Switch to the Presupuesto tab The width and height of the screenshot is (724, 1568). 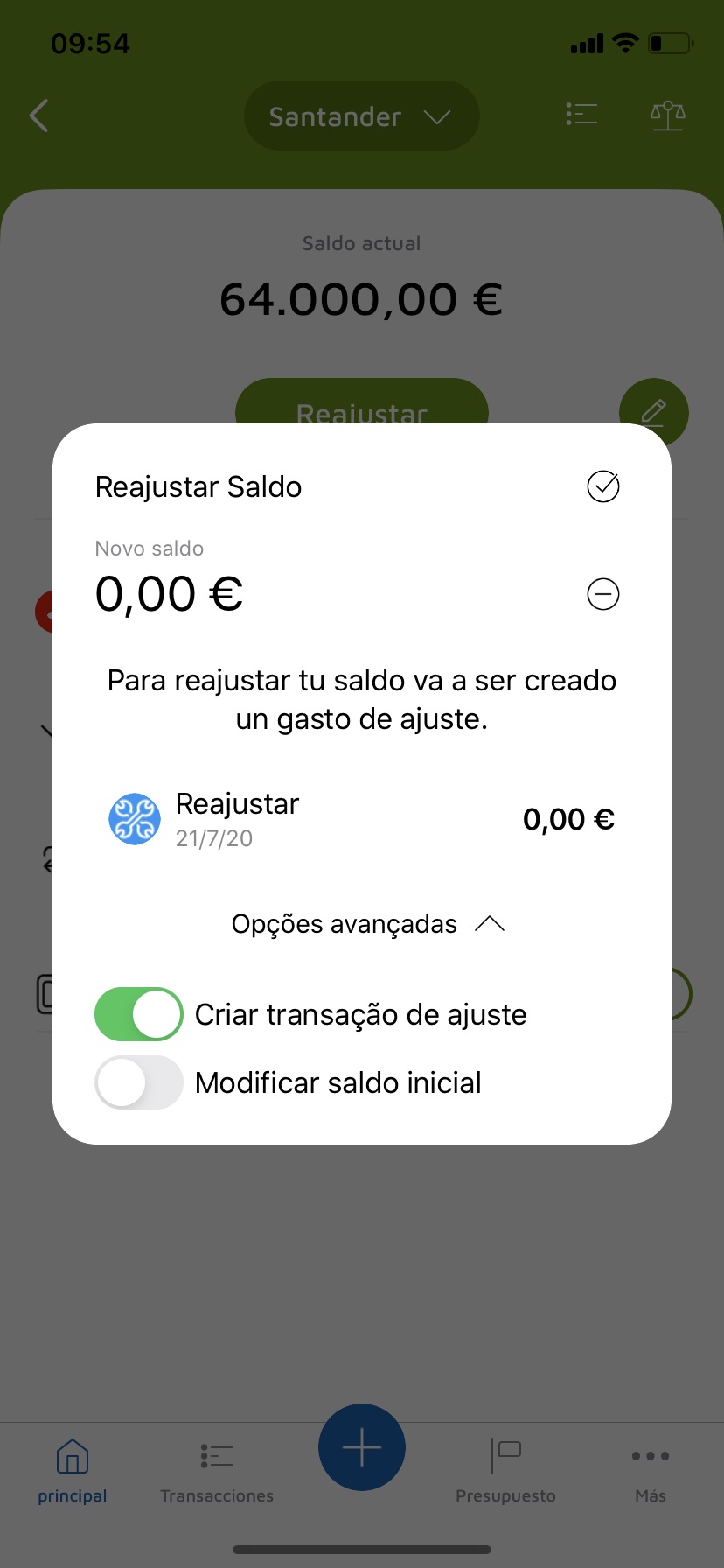tap(505, 1472)
